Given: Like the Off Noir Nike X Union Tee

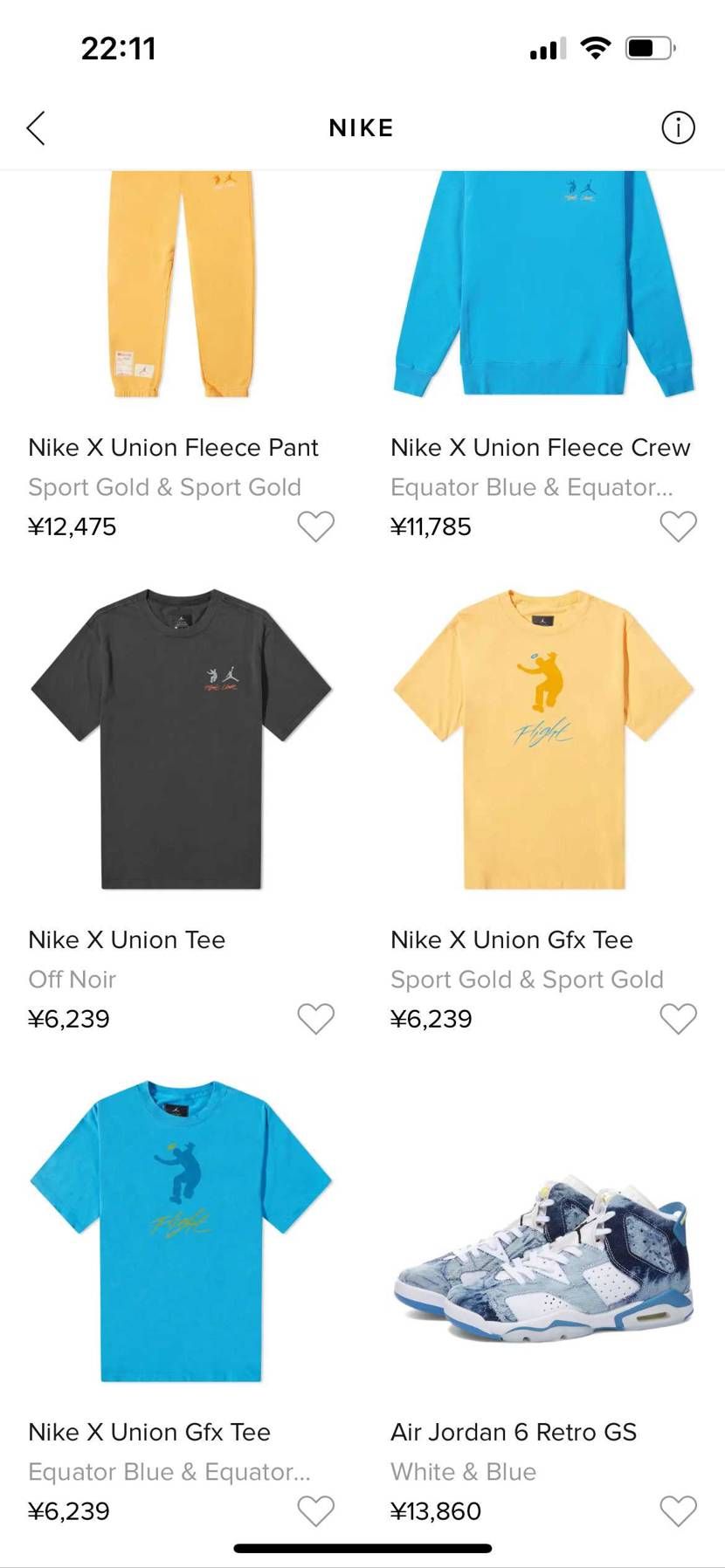Looking at the screenshot, I should tap(315, 1019).
